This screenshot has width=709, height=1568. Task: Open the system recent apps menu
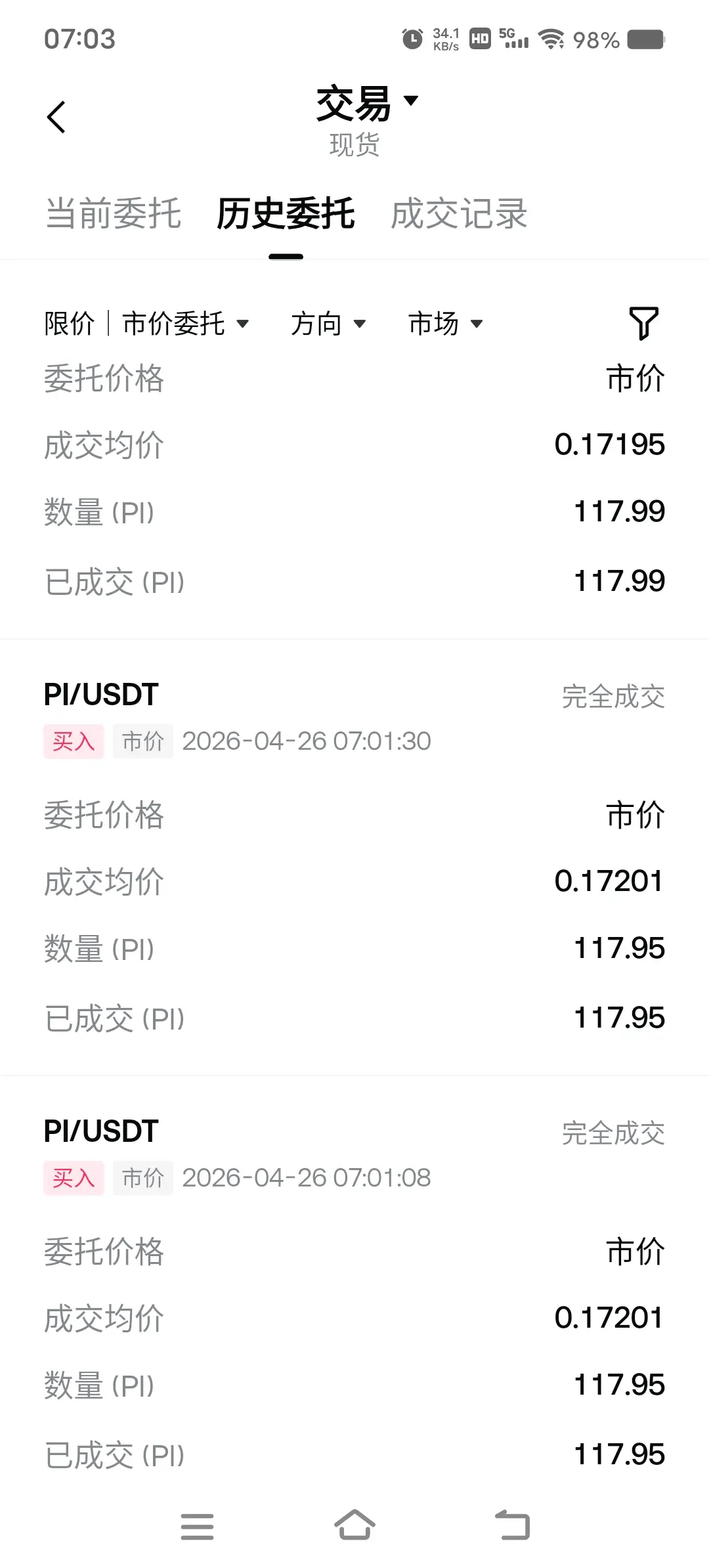pos(197,1526)
